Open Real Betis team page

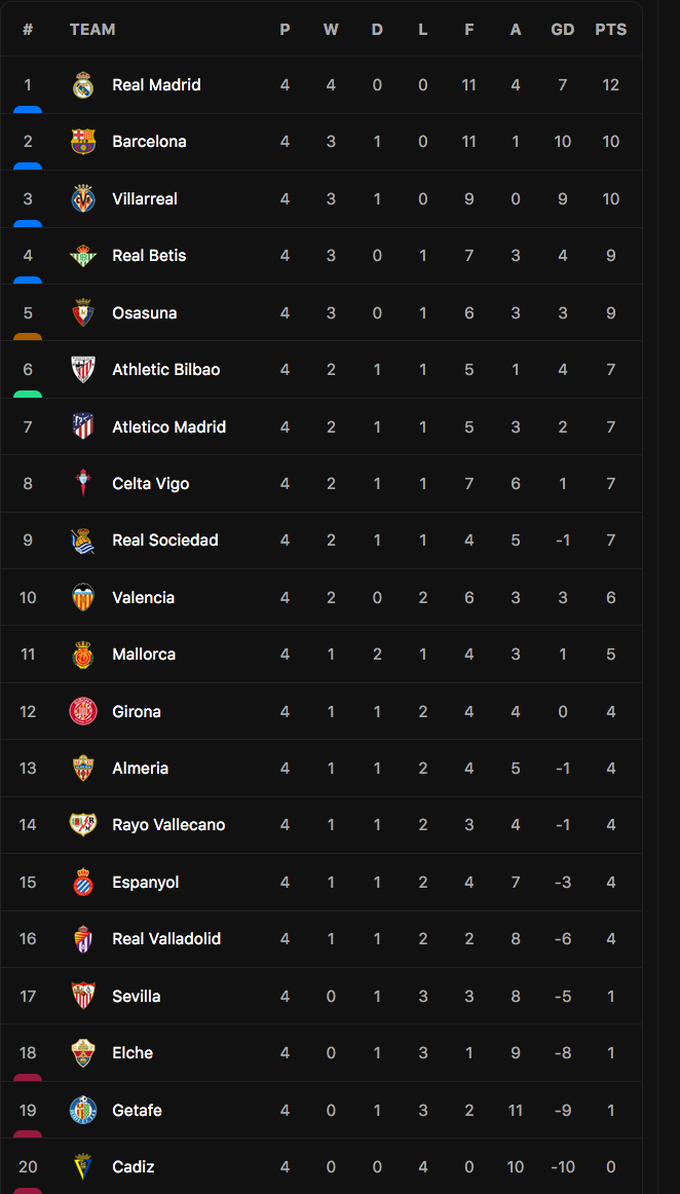coord(321,256)
